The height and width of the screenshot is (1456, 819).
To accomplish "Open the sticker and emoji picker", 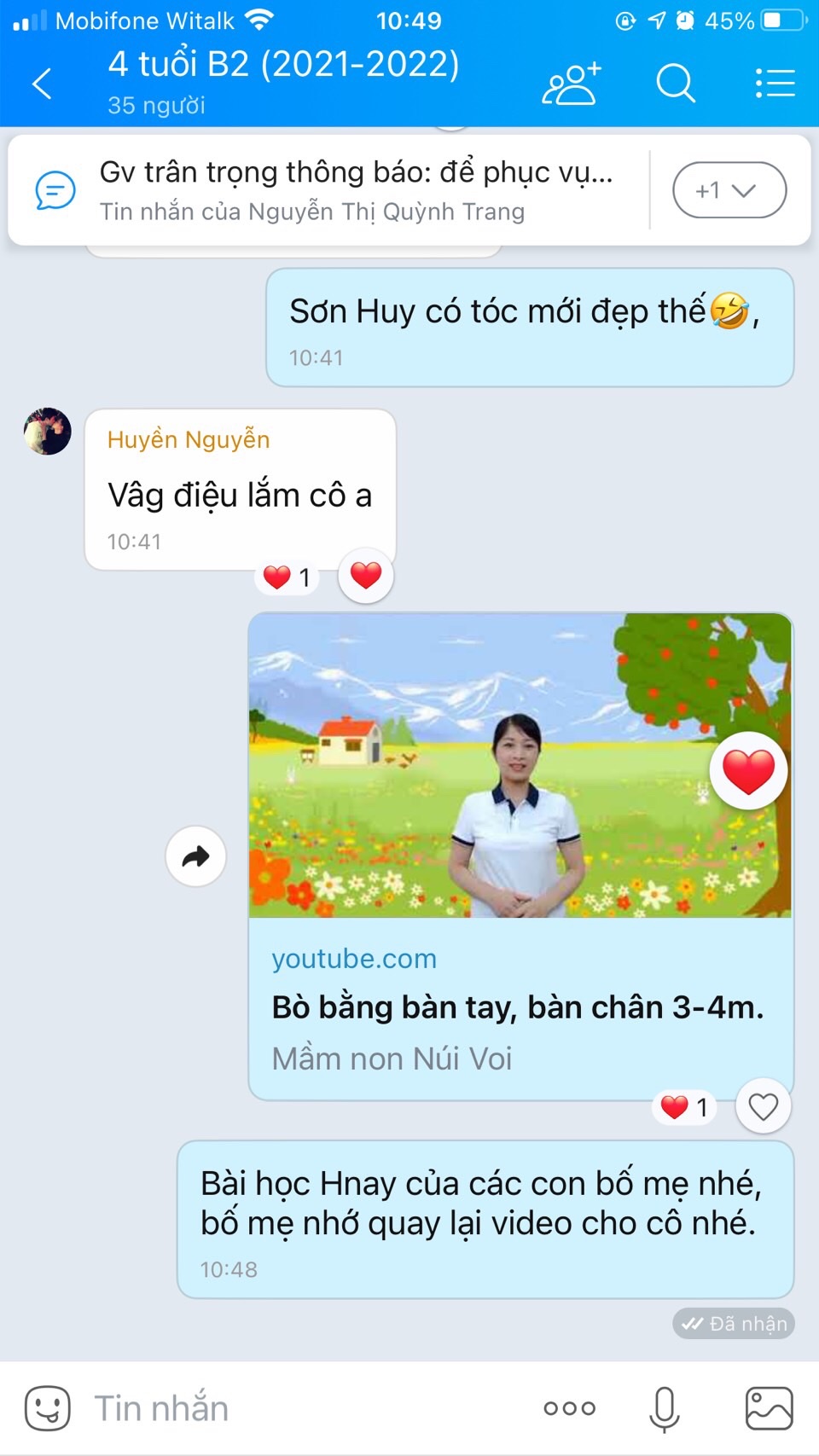I will click(48, 1407).
